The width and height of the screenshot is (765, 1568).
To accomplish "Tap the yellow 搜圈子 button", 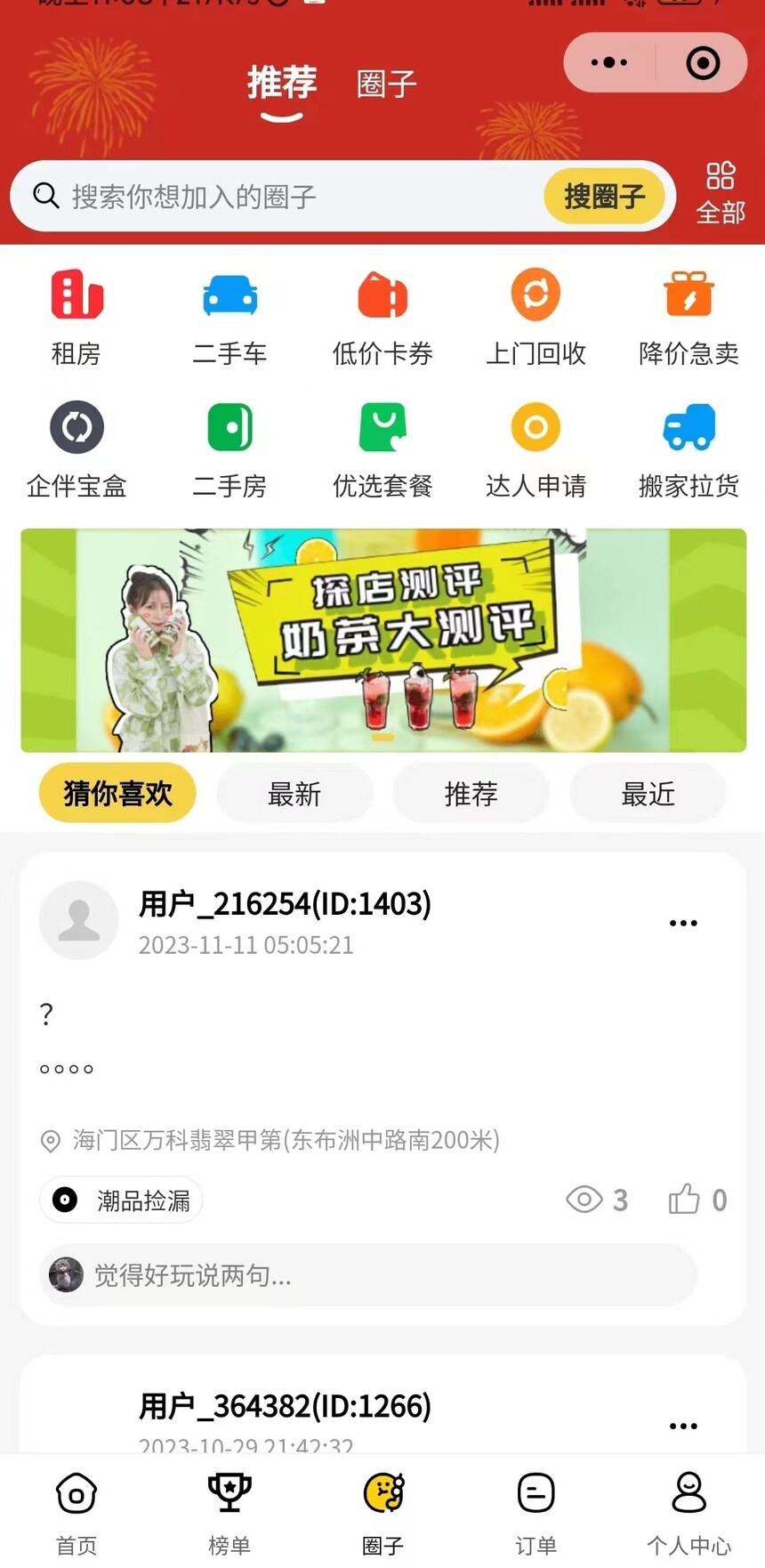I will click(604, 197).
